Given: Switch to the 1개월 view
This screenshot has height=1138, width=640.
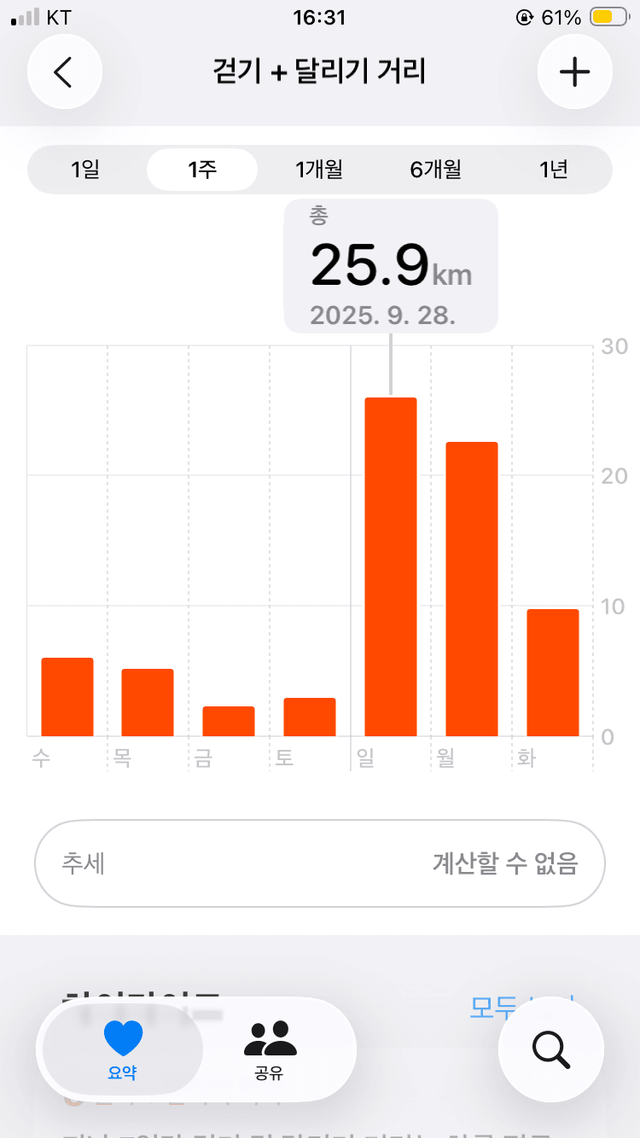Looking at the screenshot, I should [x=319, y=170].
